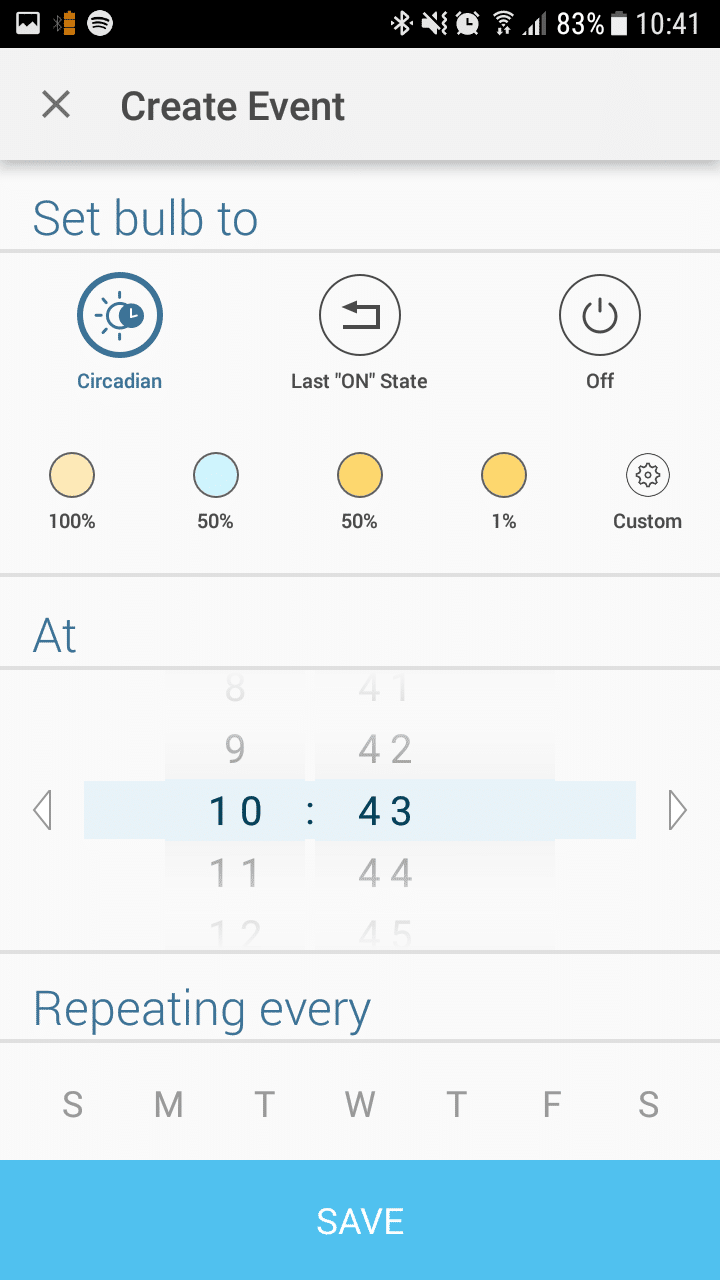Close the Create Event screen
The width and height of the screenshot is (720, 1280).
click(x=56, y=105)
